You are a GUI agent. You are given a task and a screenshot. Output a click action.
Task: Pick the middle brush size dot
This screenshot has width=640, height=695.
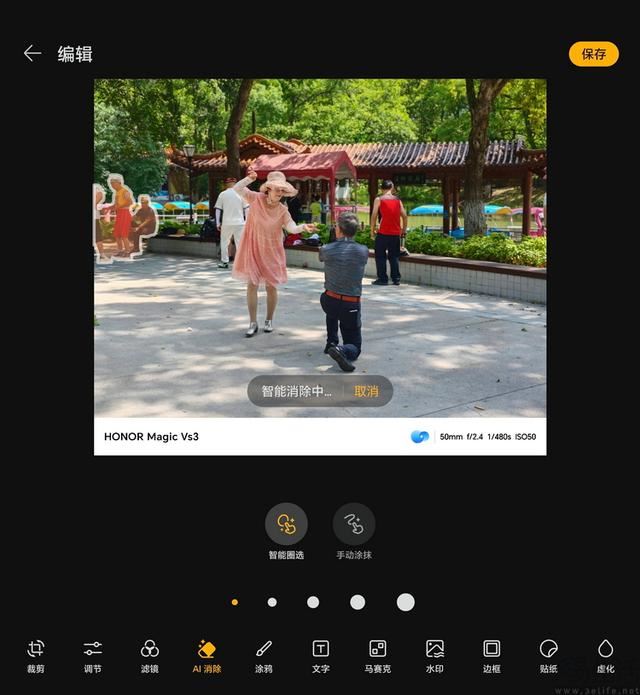(x=313, y=602)
